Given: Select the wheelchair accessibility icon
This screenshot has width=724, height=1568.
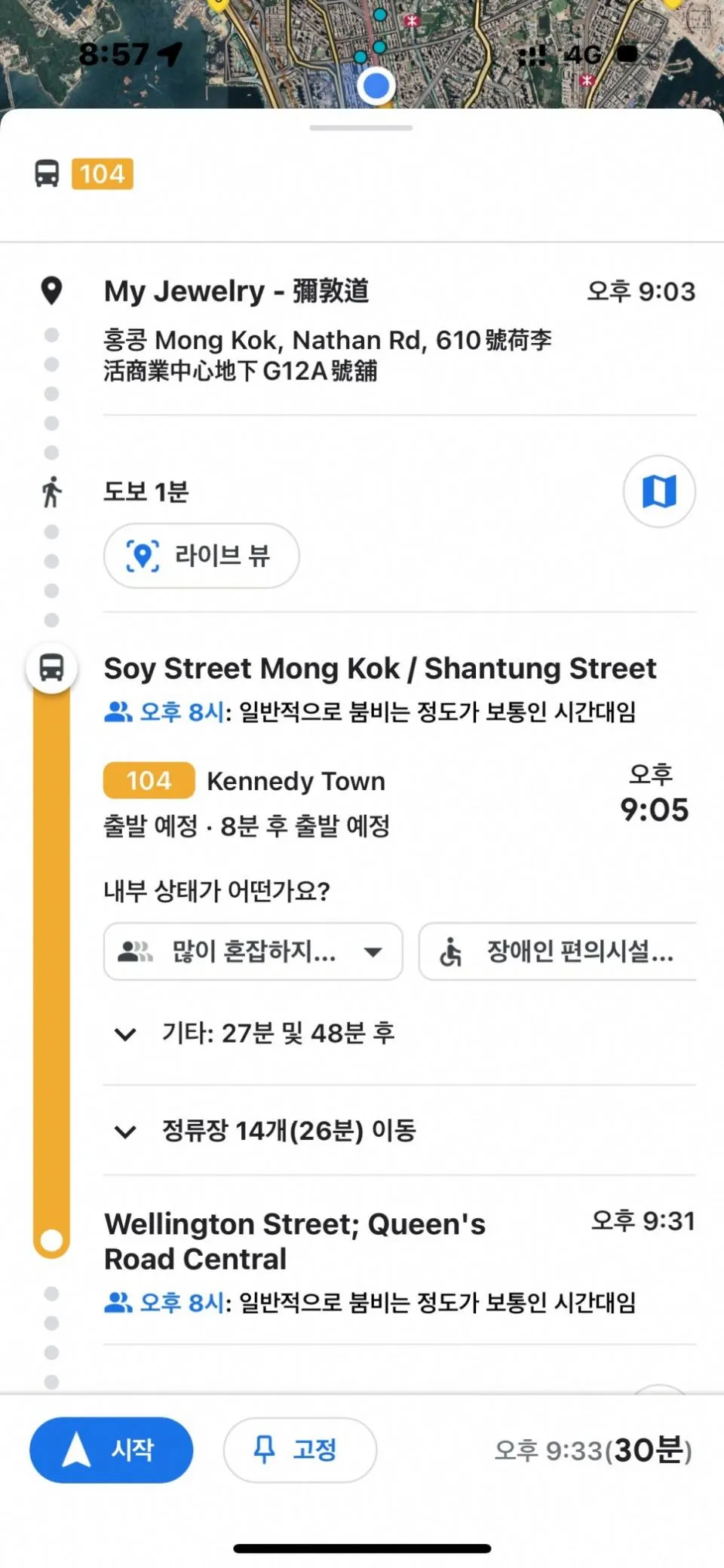Looking at the screenshot, I should 451,951.
